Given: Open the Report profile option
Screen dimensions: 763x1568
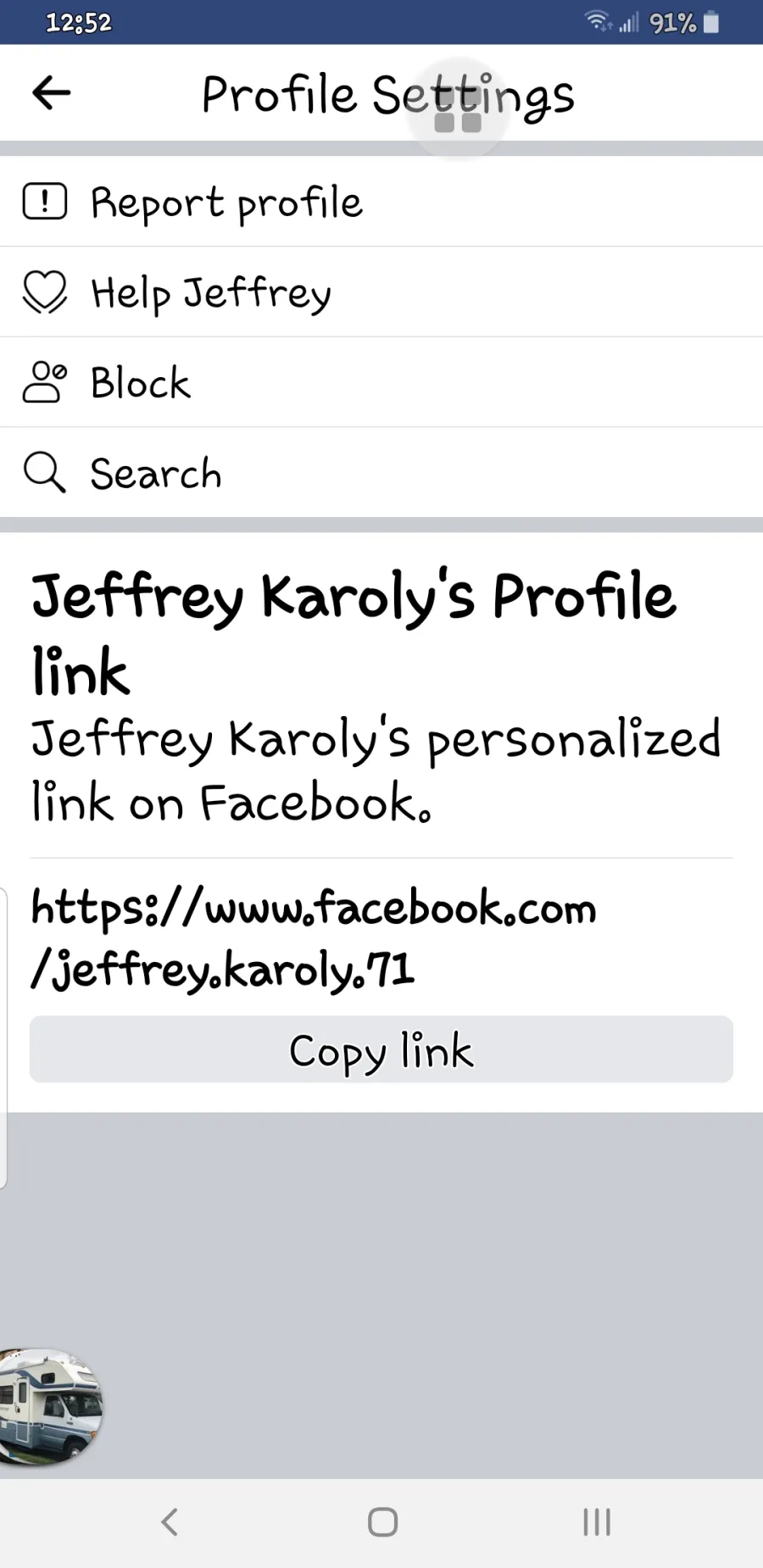Looking at the screenshot, I should point(381,202).
